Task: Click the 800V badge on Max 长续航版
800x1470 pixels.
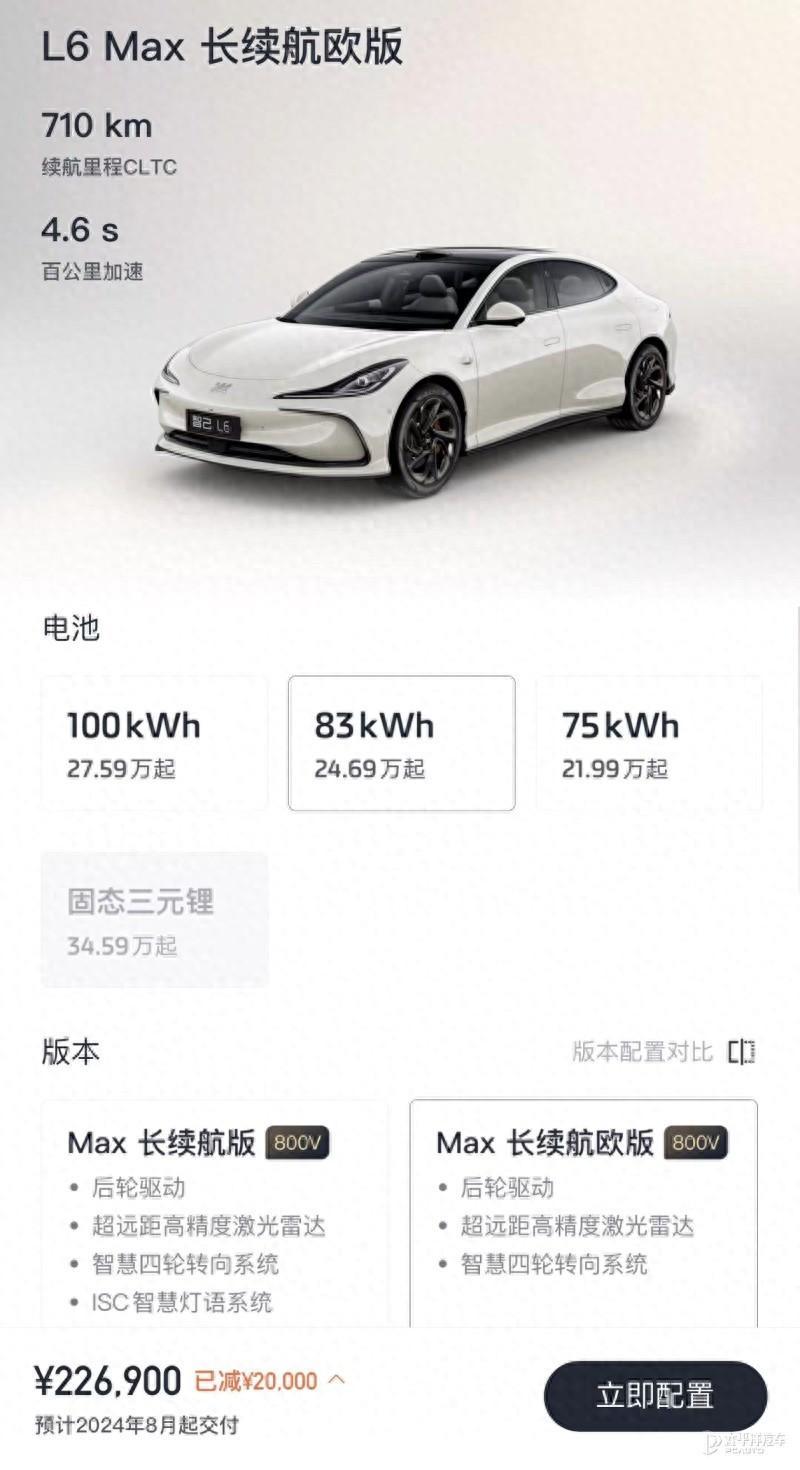Action: point(301,1142)
